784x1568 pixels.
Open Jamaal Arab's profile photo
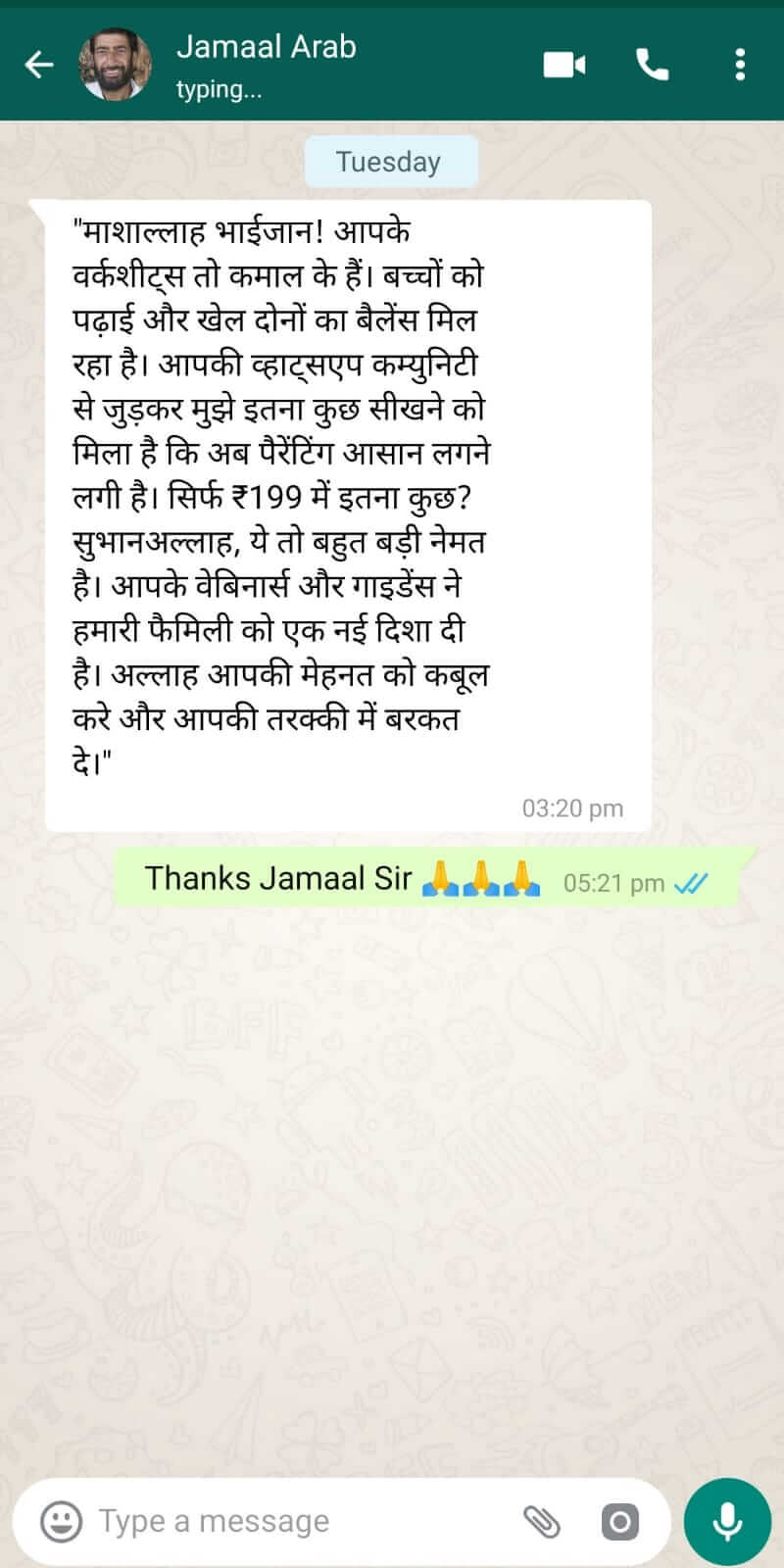coord(116,66)
